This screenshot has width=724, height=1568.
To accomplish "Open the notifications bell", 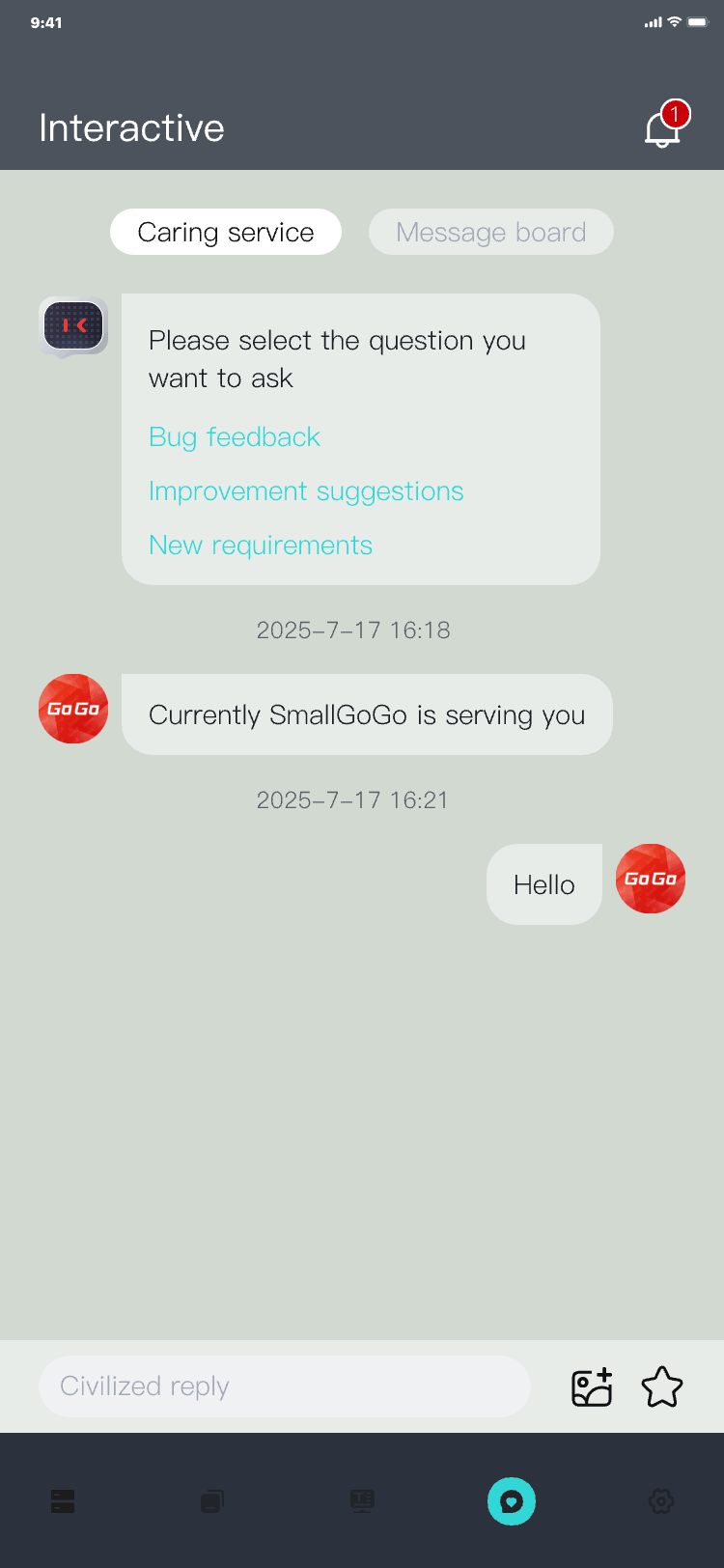I will [663, 127].
